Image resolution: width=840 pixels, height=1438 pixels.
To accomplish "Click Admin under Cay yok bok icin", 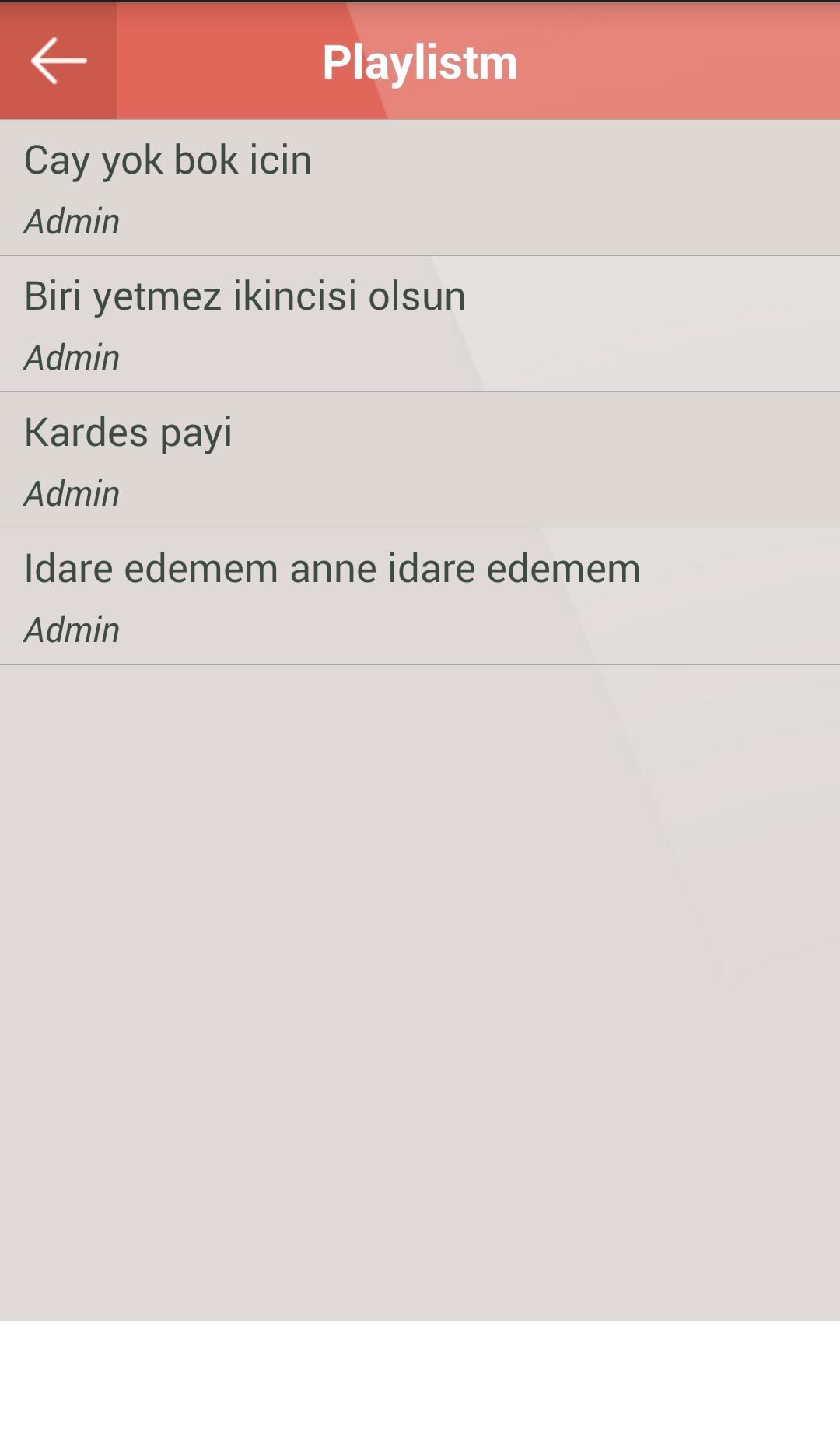I will [72, 221].
